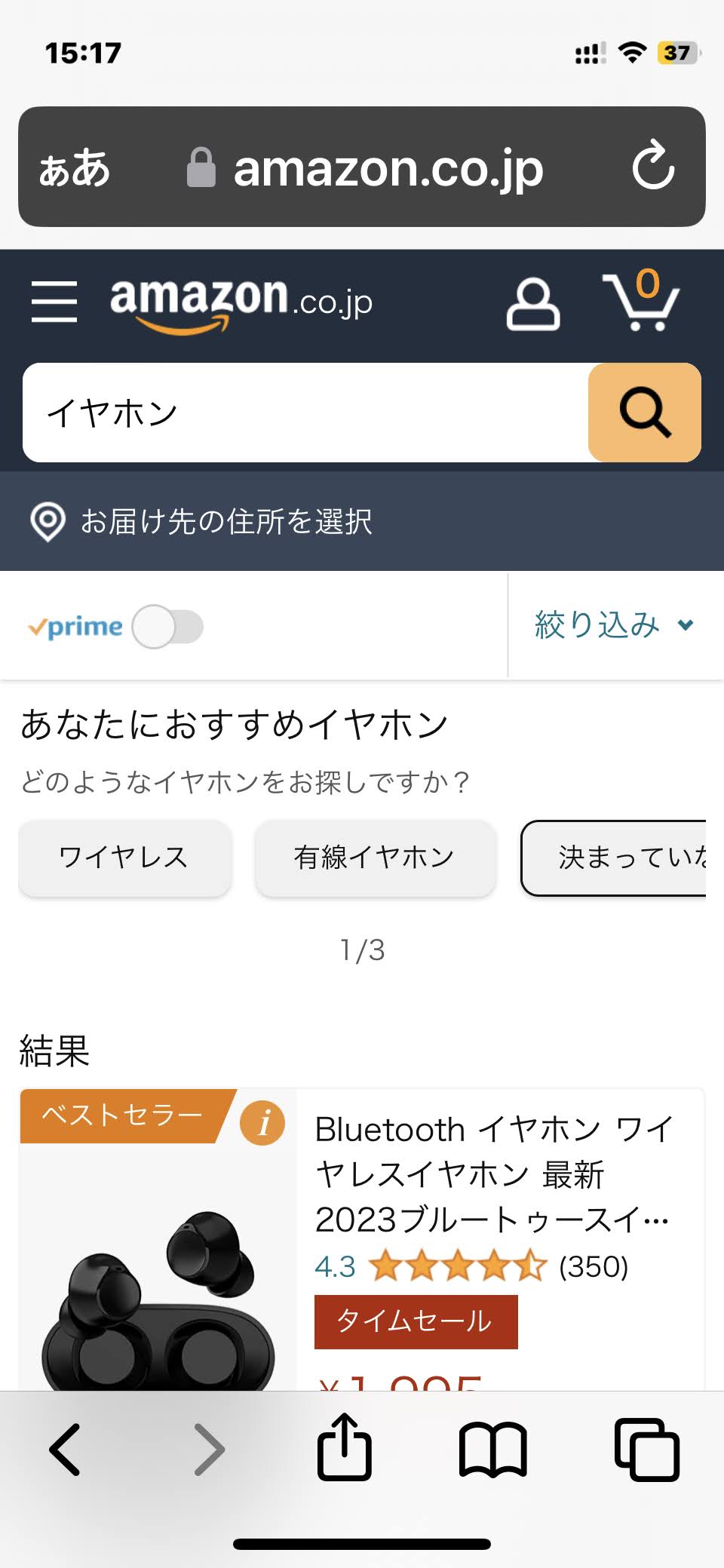Image resolution: width=724 pixels, height=1568 pixels.
Task: Choose the 有線イヤホン chip
Action: coord(375,858)
